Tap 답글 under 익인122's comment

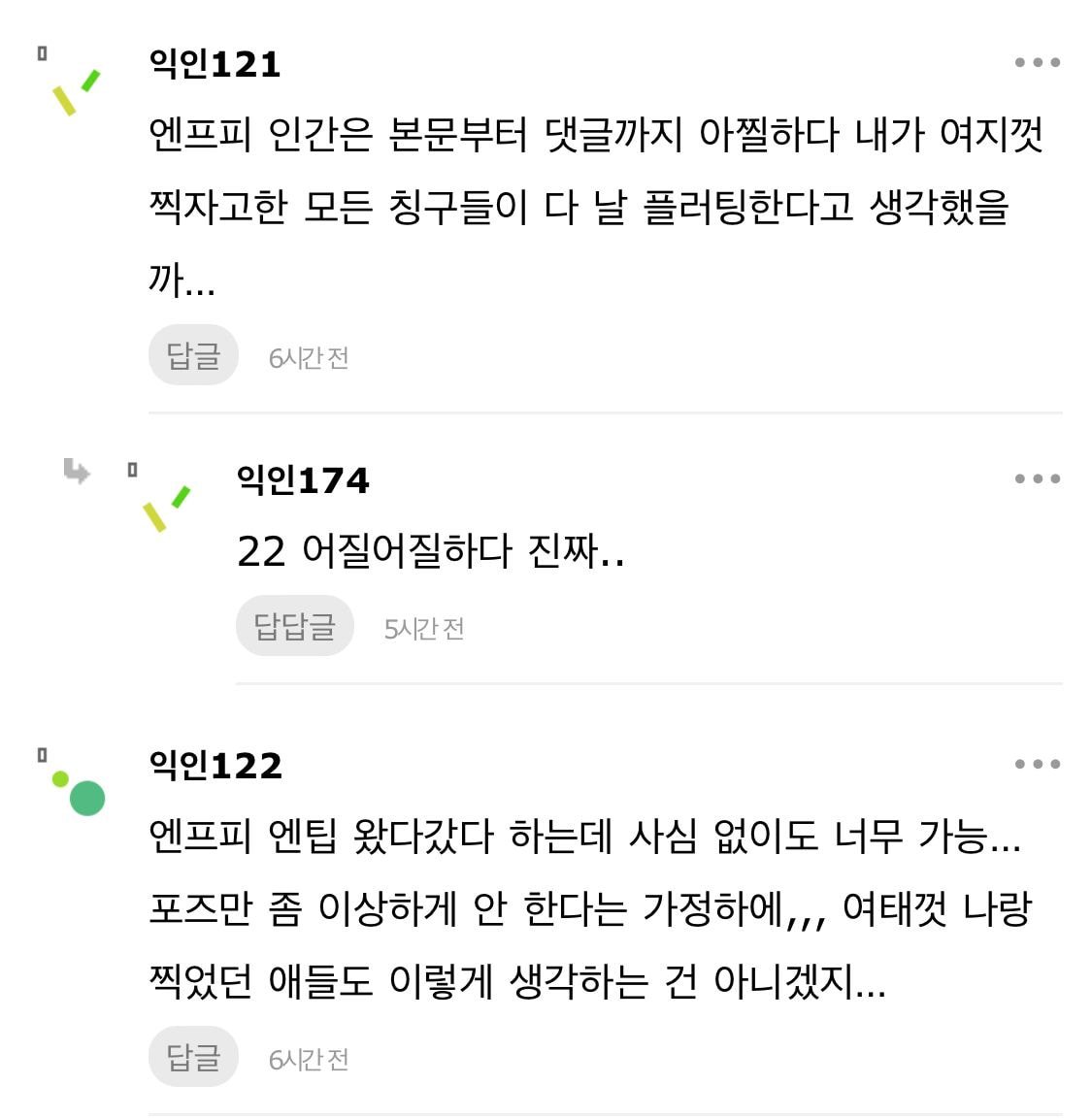pyautogui.click(x=193, y=1057)
